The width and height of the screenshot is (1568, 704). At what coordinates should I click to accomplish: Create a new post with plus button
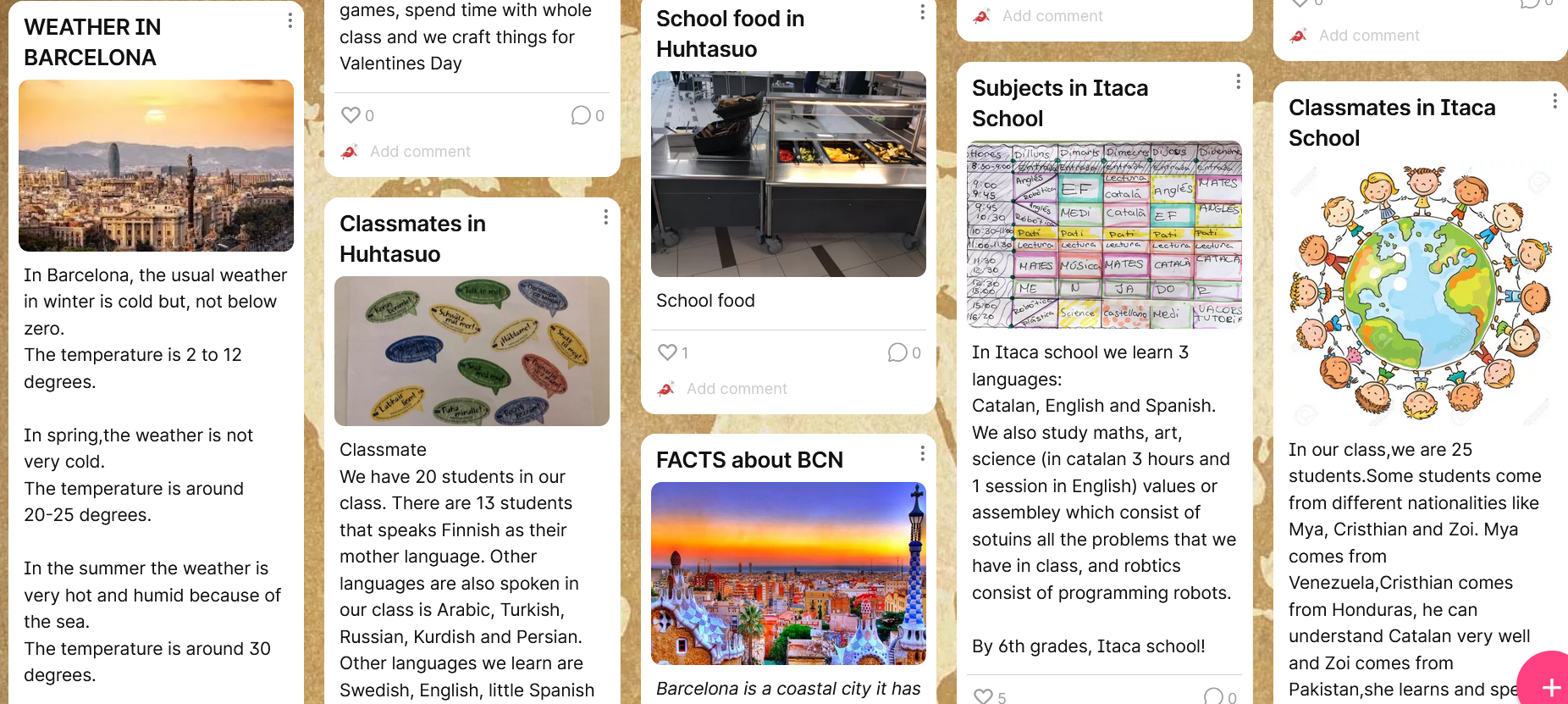pos(1549,686)
